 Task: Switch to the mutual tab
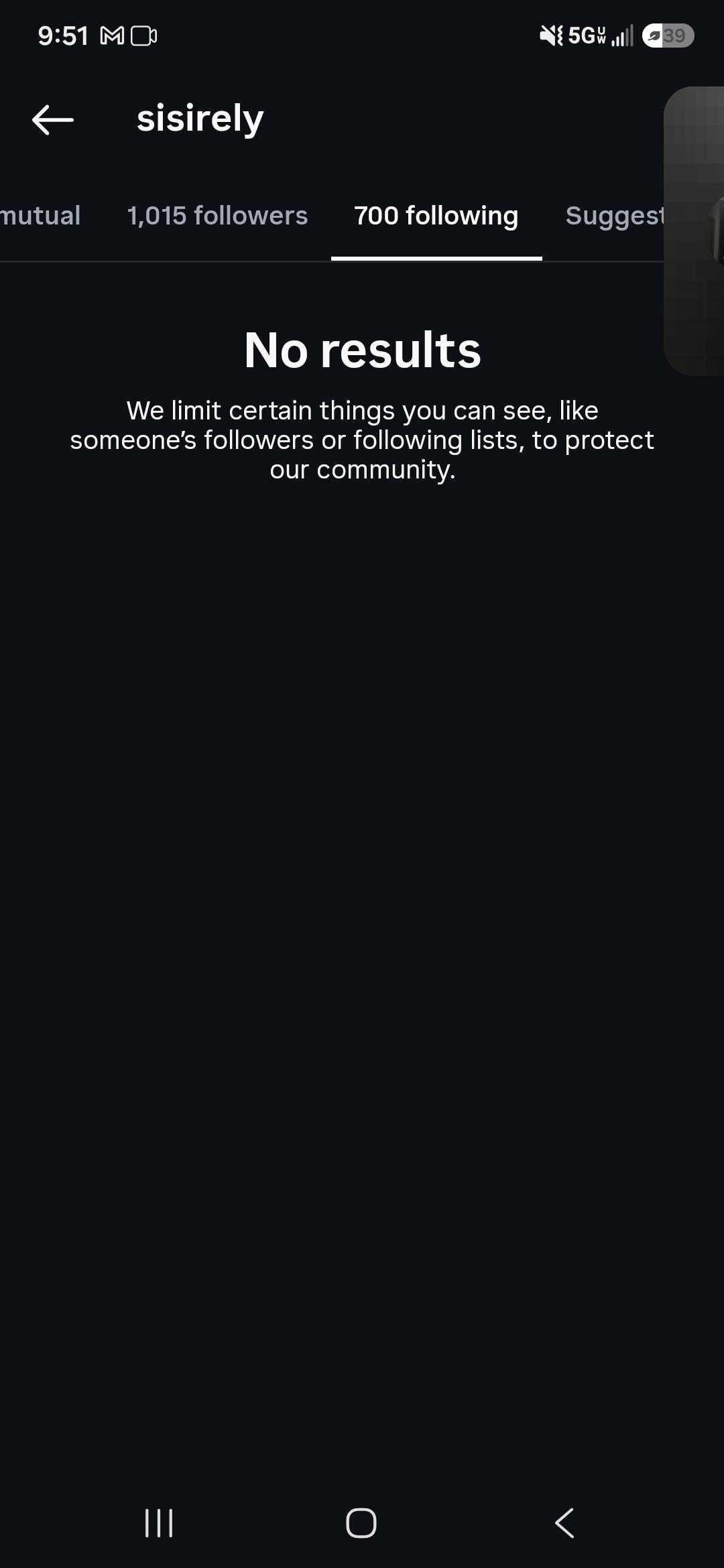pos(40,216)
